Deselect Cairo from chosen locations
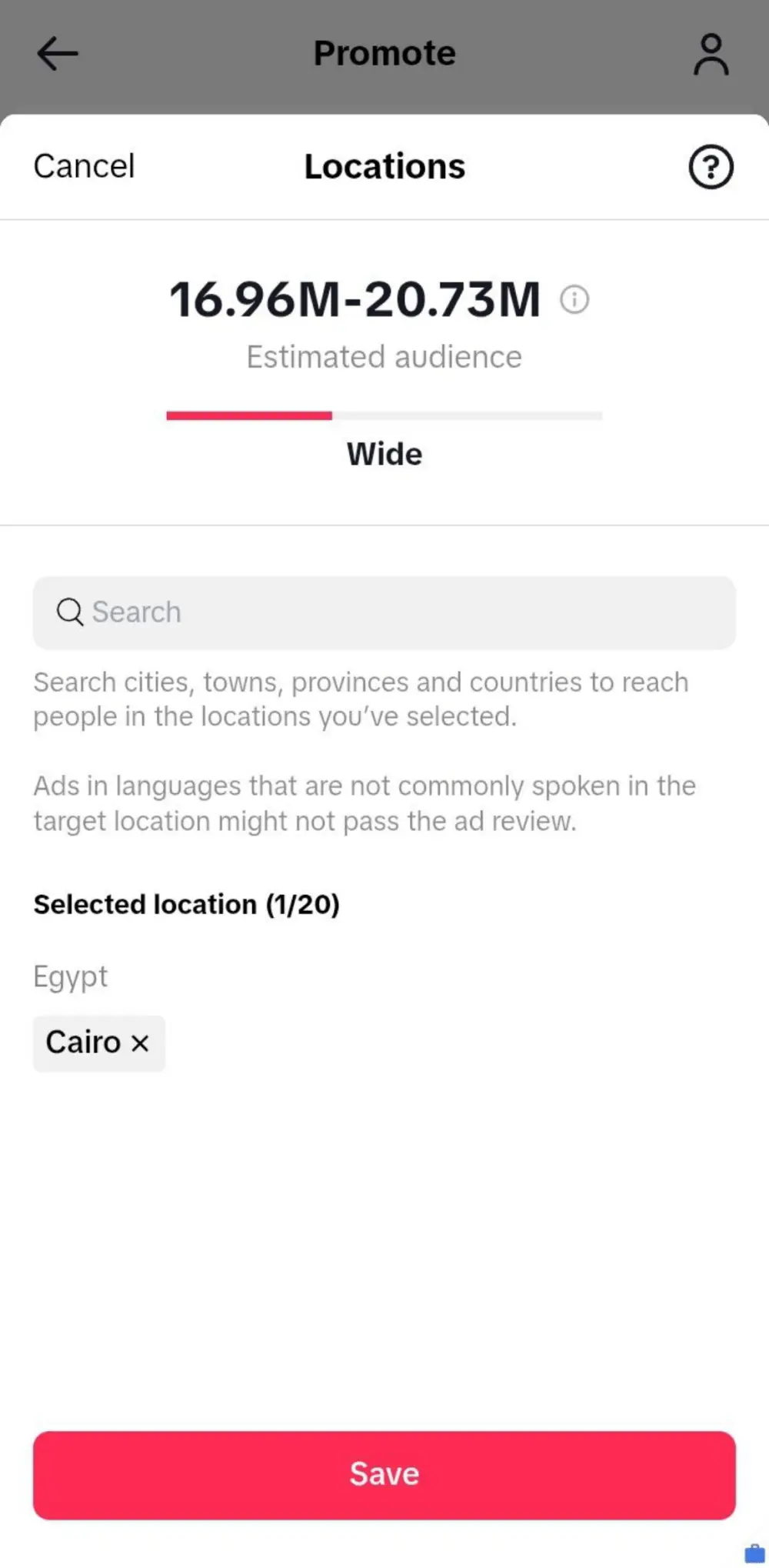Screen dimensions: 769x1568 (x=141, y=1043)
